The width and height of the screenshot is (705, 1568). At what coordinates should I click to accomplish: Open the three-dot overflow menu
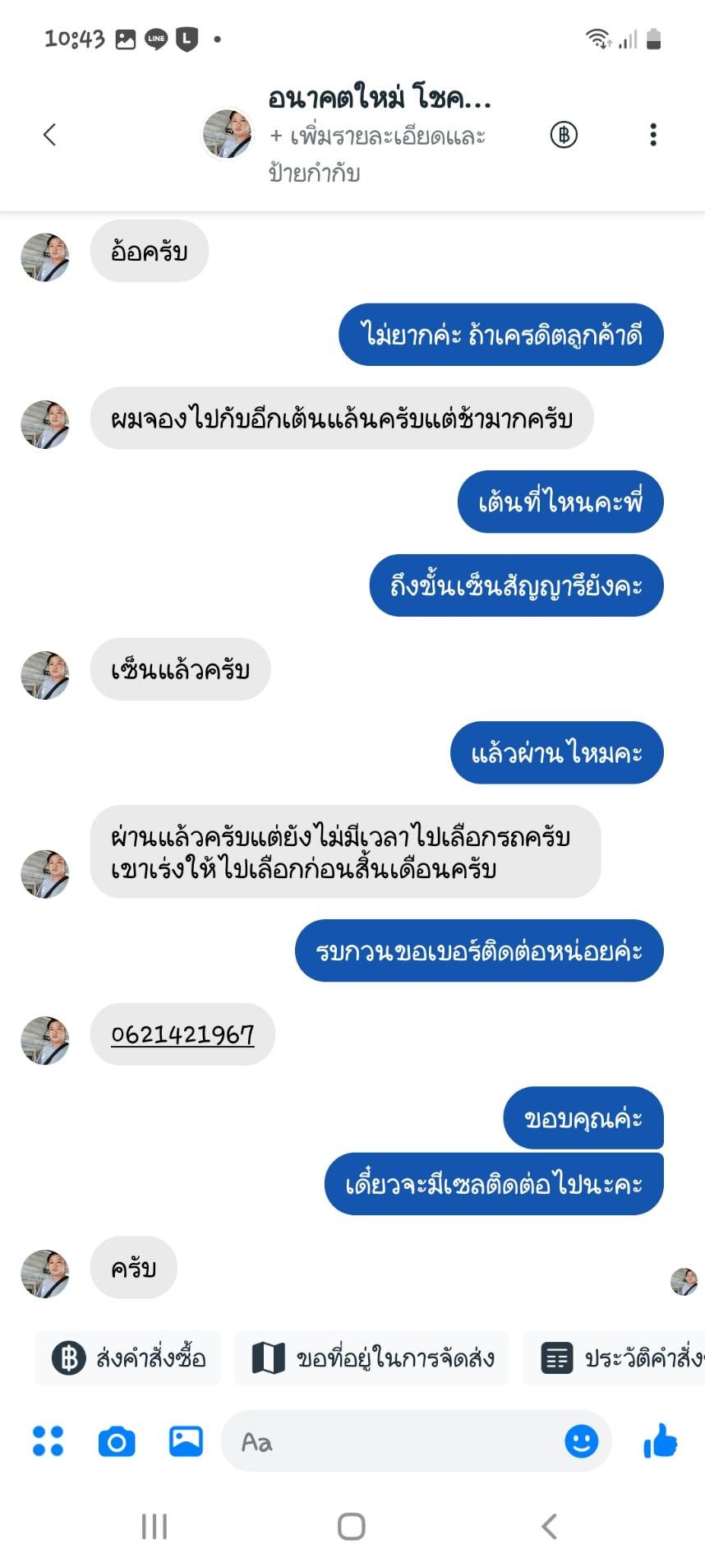pyautogui.click(x=653, y=135)
